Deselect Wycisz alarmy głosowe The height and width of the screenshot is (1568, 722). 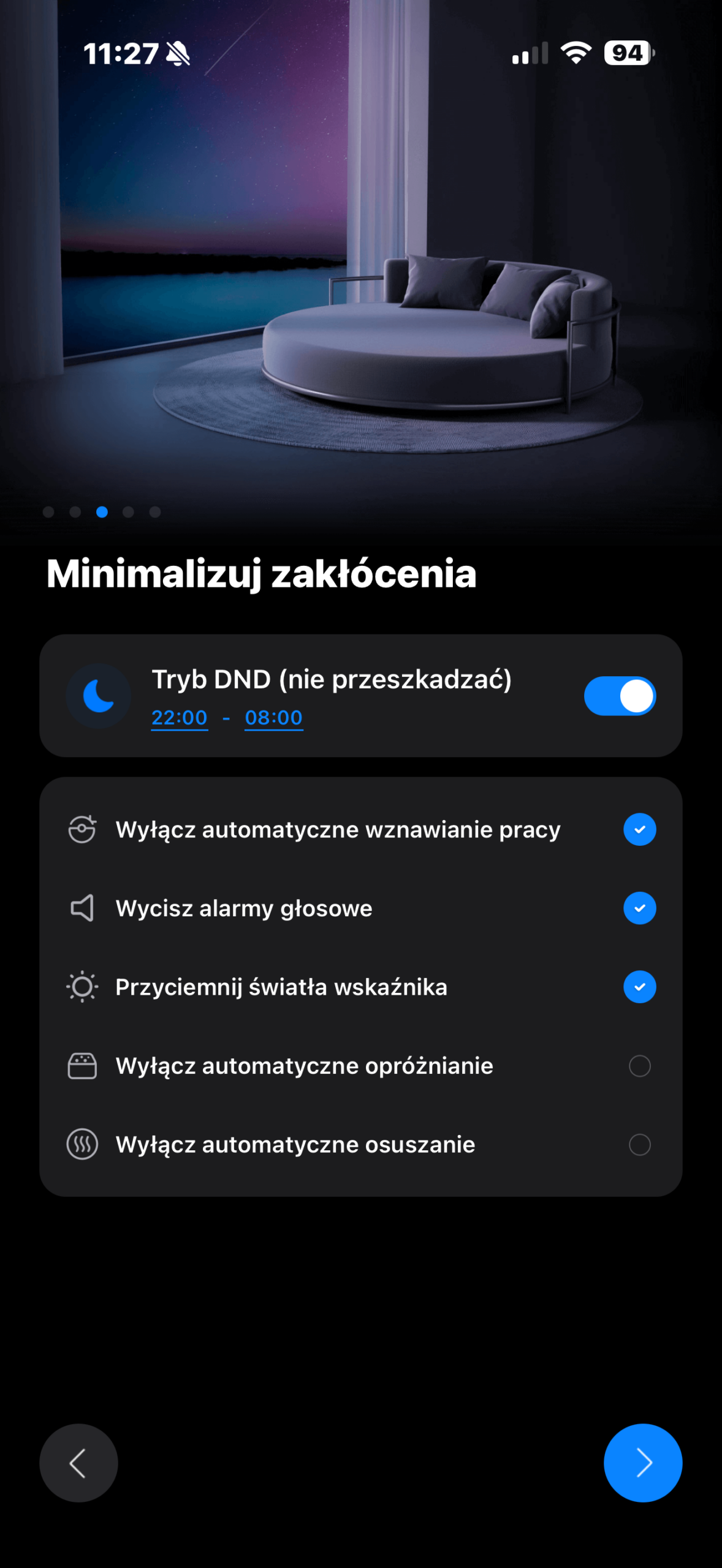639,908
